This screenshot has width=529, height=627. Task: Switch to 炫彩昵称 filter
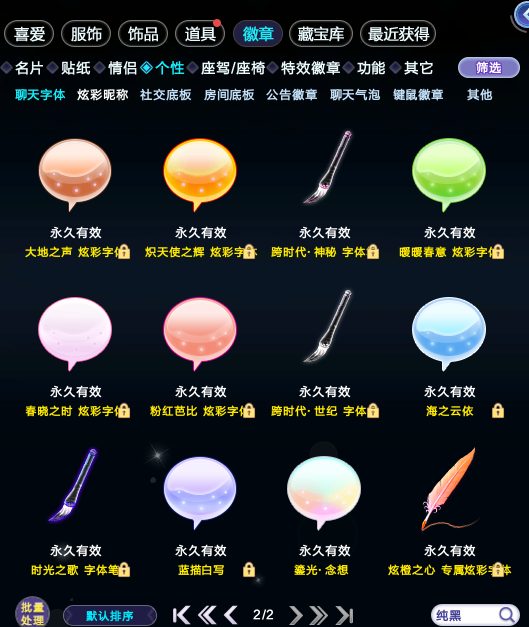103,95
